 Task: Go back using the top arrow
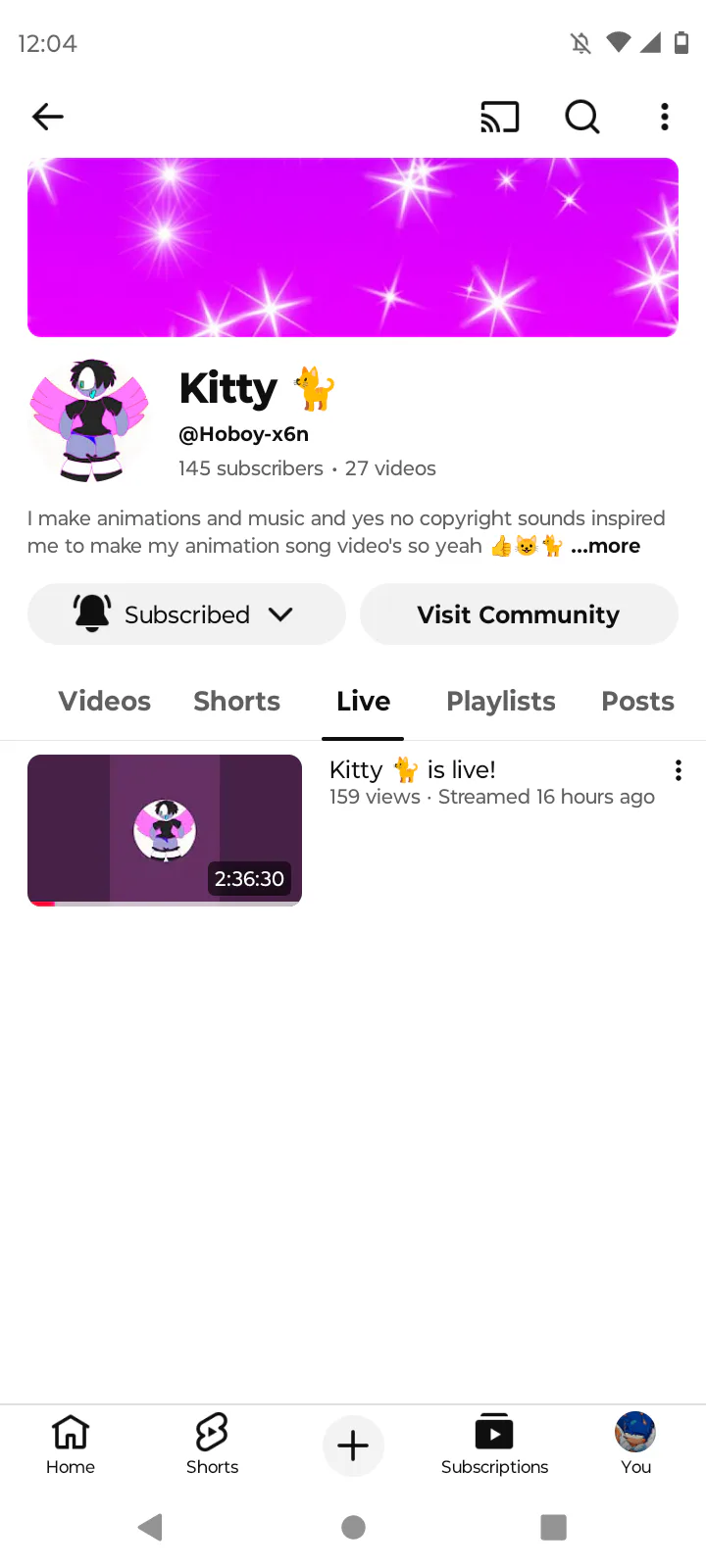[47, 117]
